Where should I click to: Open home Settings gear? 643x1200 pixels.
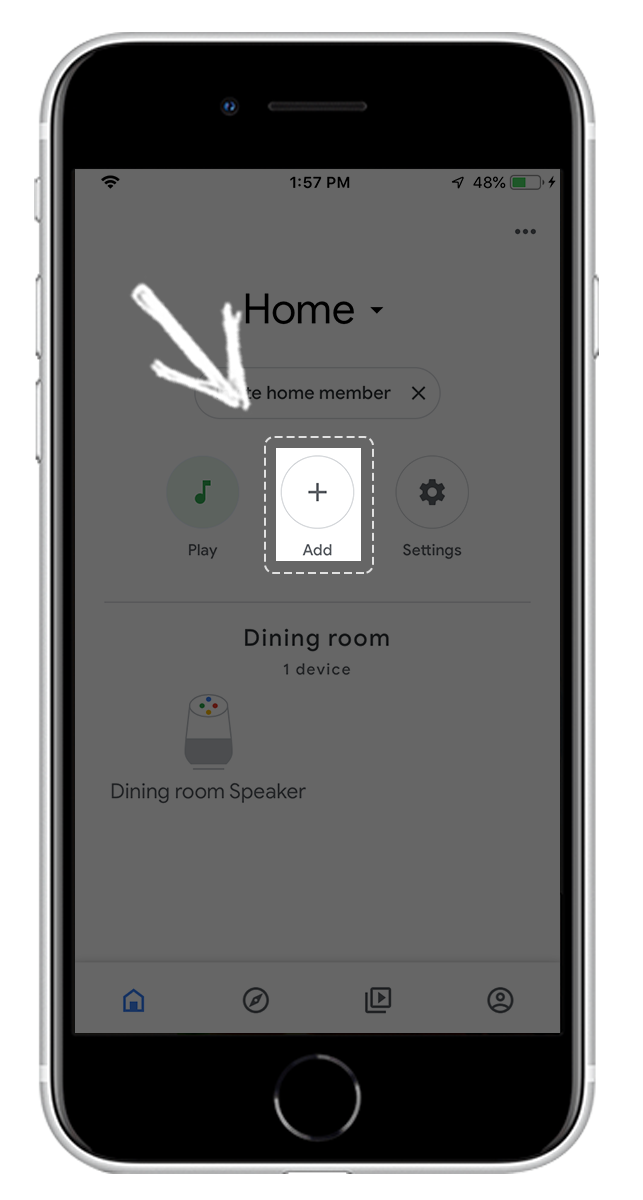pos(432,492)
